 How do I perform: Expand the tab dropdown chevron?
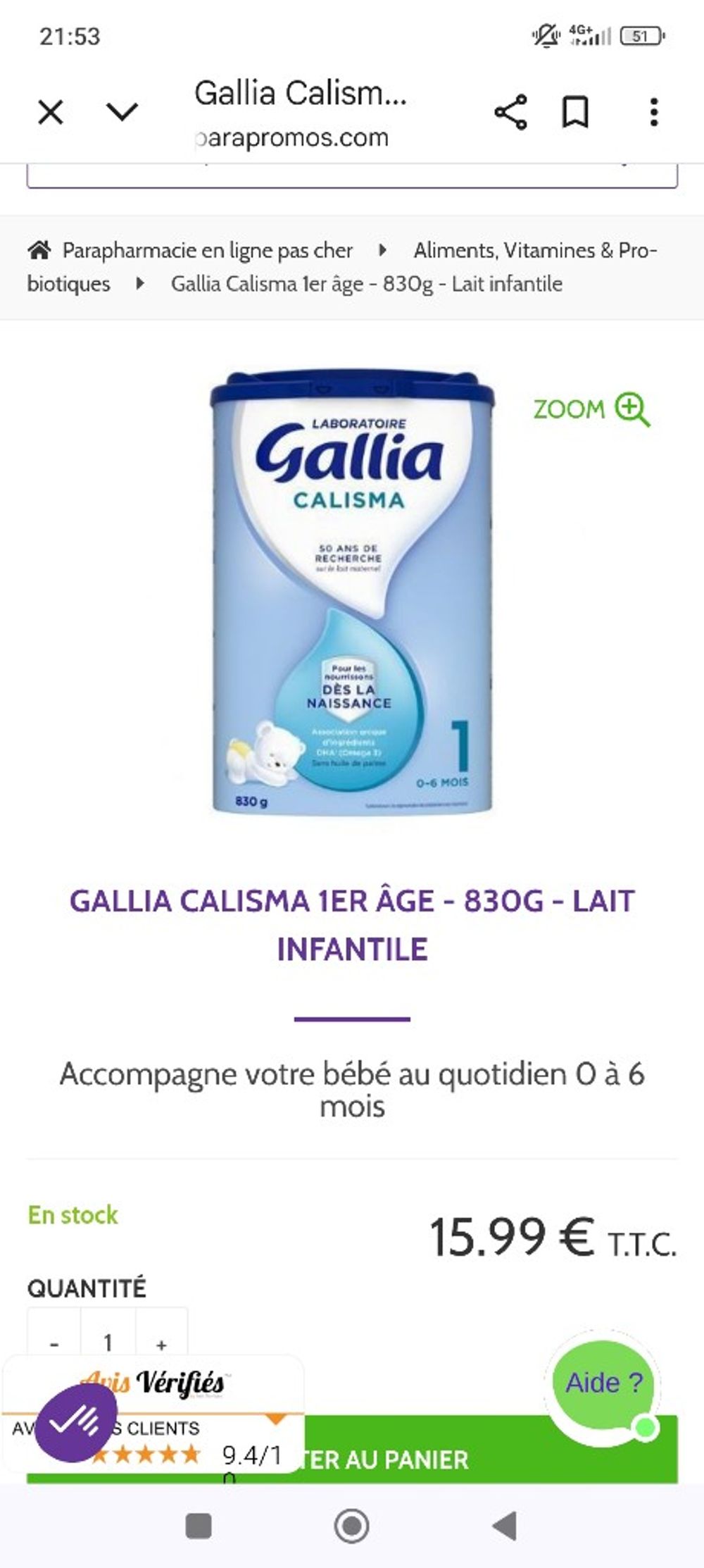(x=122, y=112)
